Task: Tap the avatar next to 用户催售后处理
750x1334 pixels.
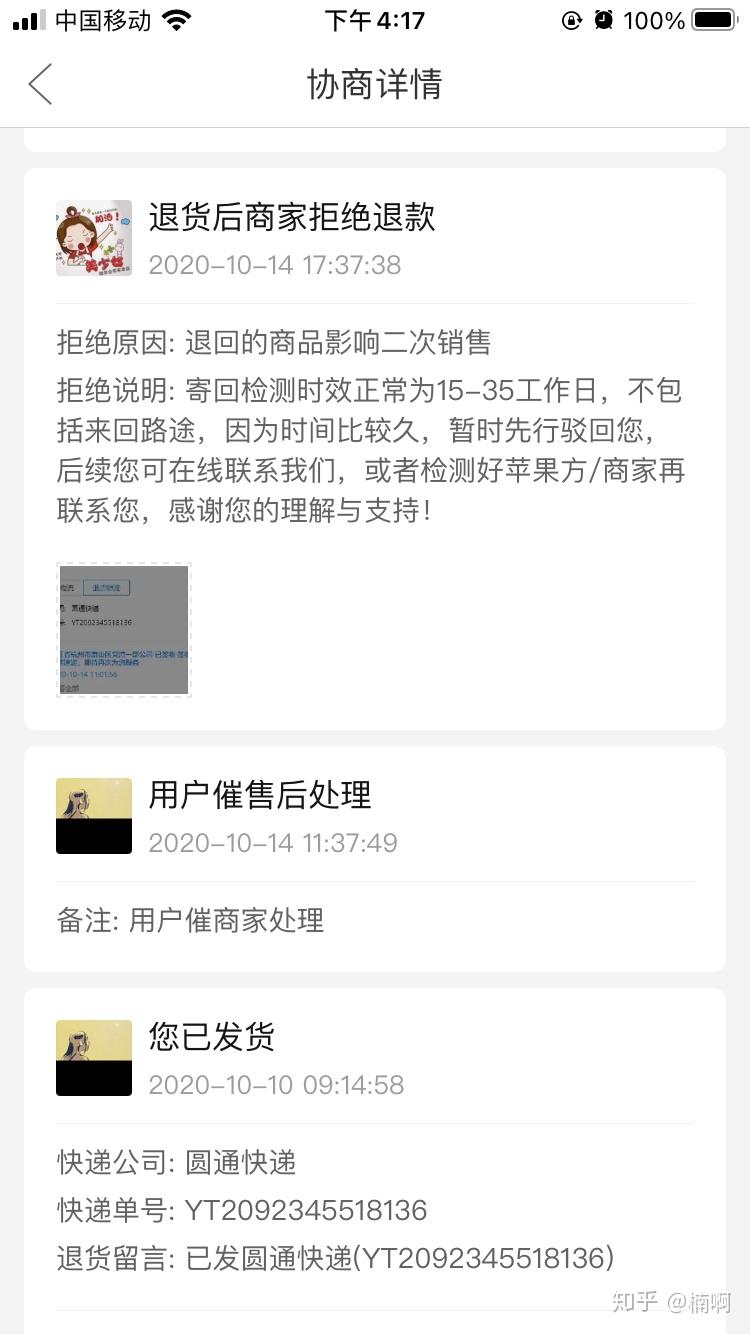Action: coord(94,815)
